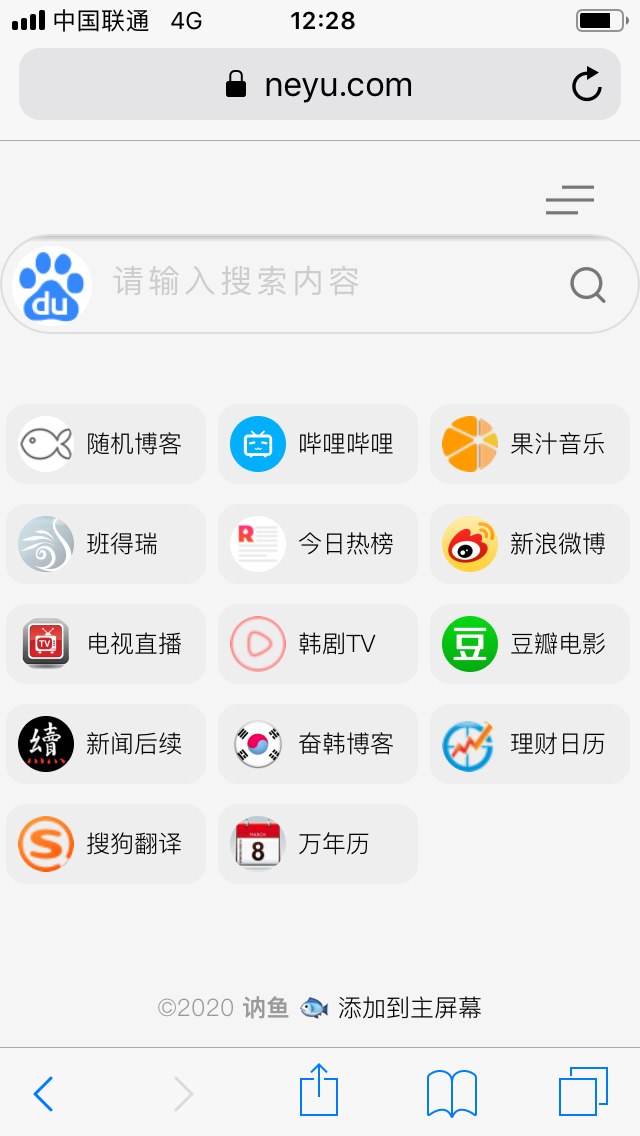Open 哔哩哔哩 shortcut
640x1136 pixels.
pos(317,443)
